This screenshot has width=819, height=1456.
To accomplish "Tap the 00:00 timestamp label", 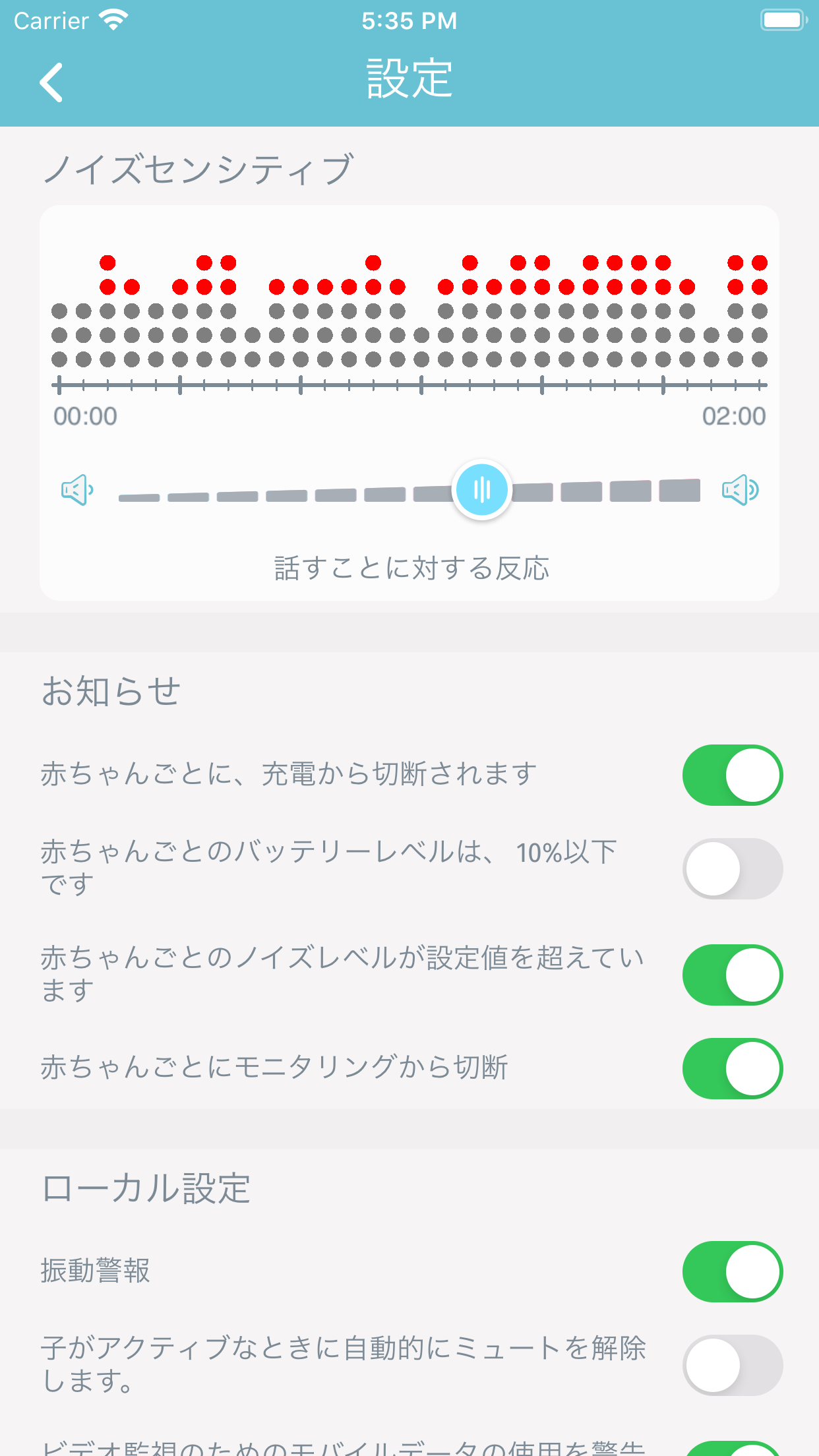I will click(x=85, y=415).
